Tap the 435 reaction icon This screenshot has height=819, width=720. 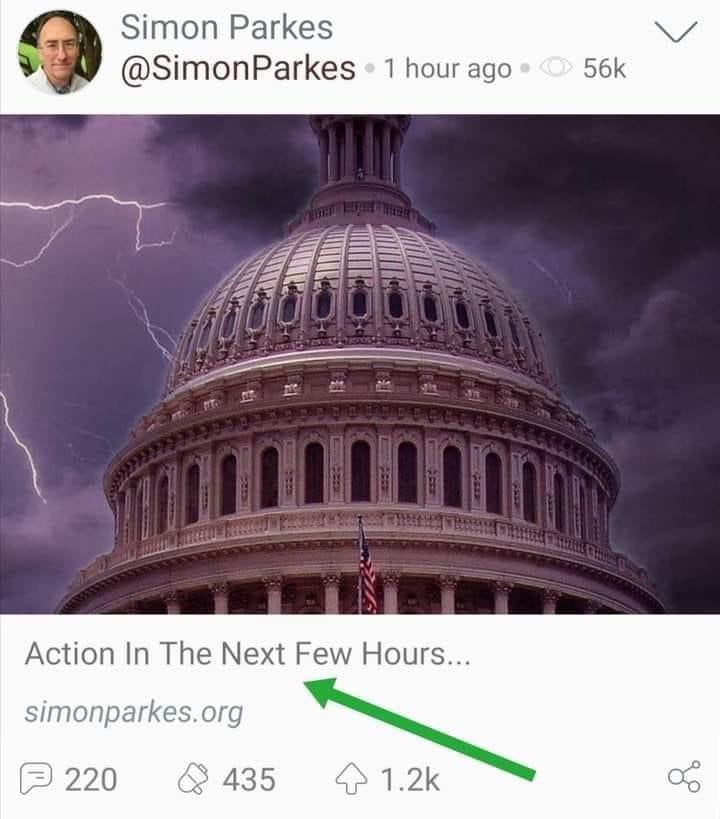tap(191, 778)
